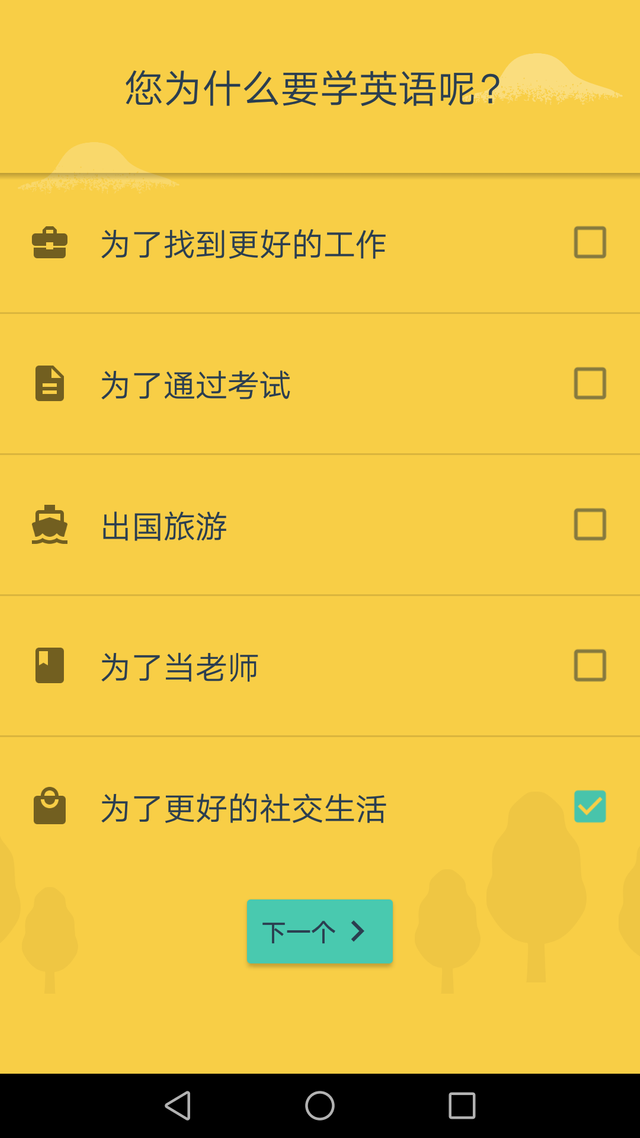Go back using system back button
The width and height of the screenshot is (640, 1138).
[178, 1105]
